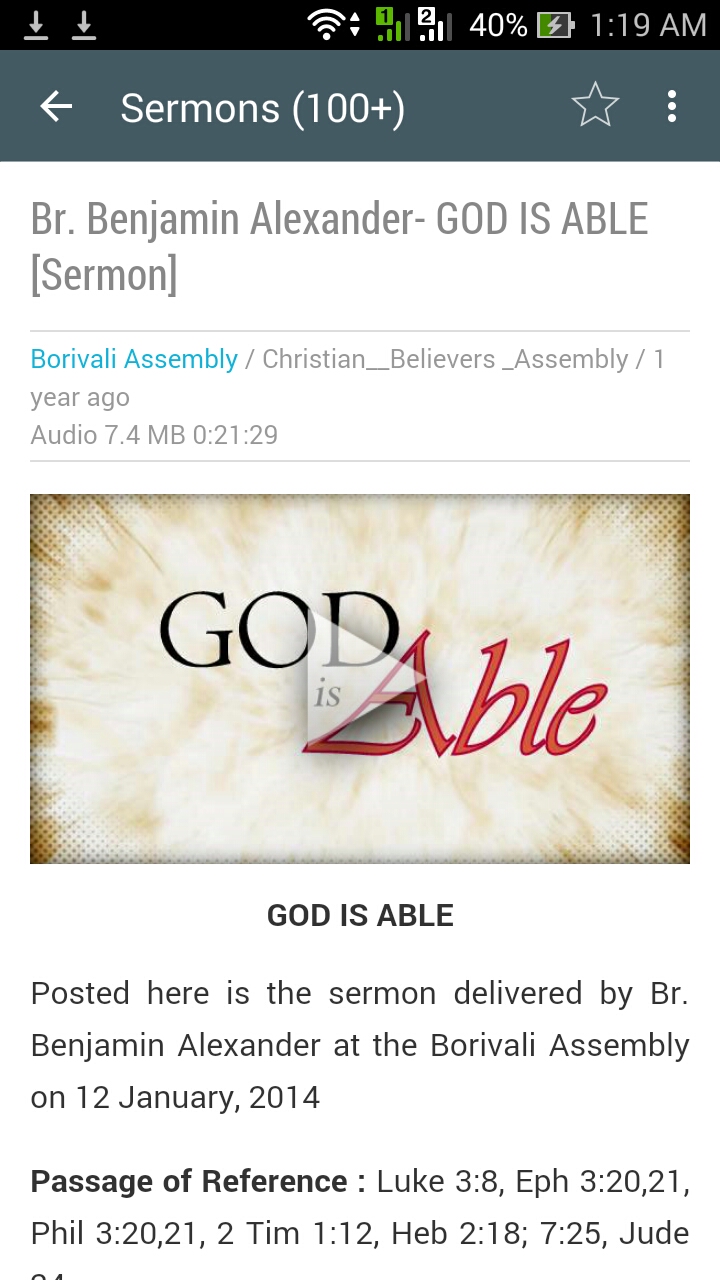The image size is (720, 1280).
Task: Open the overflow menu with three dots
Action: point(671,106)
